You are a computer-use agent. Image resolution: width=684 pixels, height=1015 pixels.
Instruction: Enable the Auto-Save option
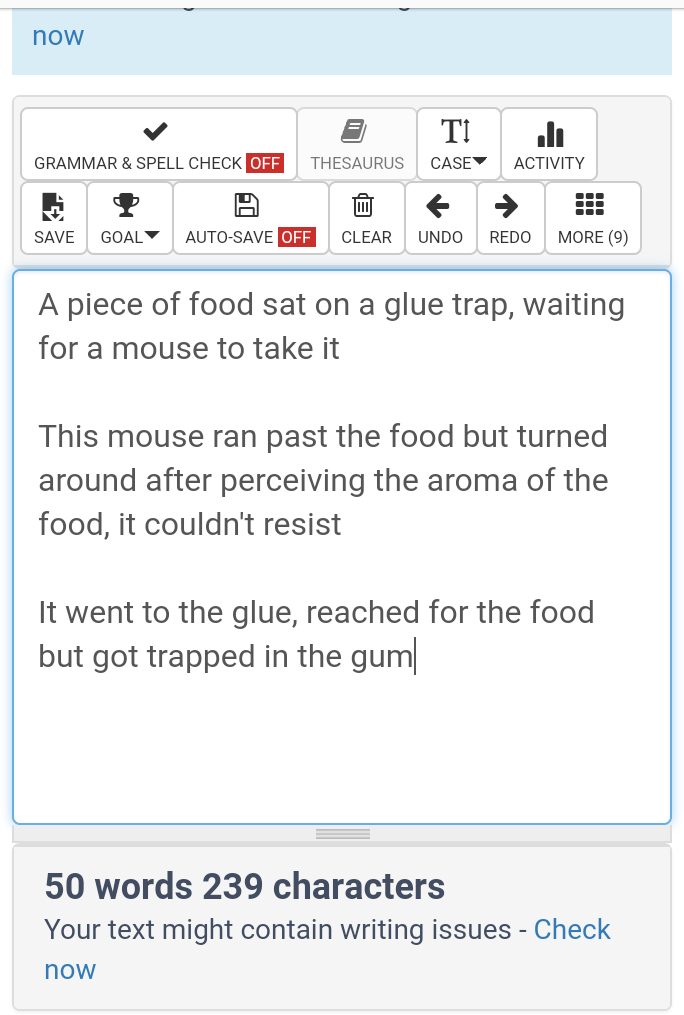tap(250, 219)
